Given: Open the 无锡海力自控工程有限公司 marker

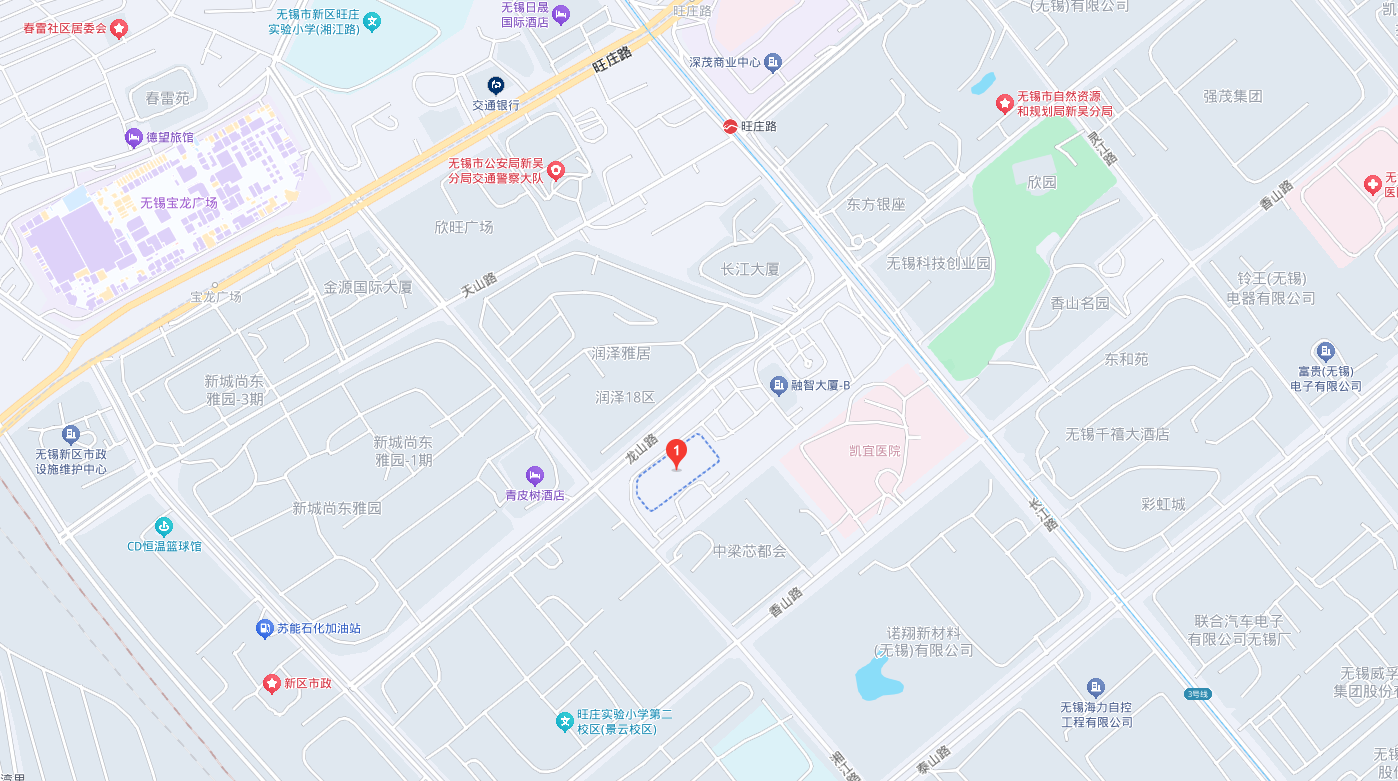Looking at the screenshot, I should click(1096, 687).
